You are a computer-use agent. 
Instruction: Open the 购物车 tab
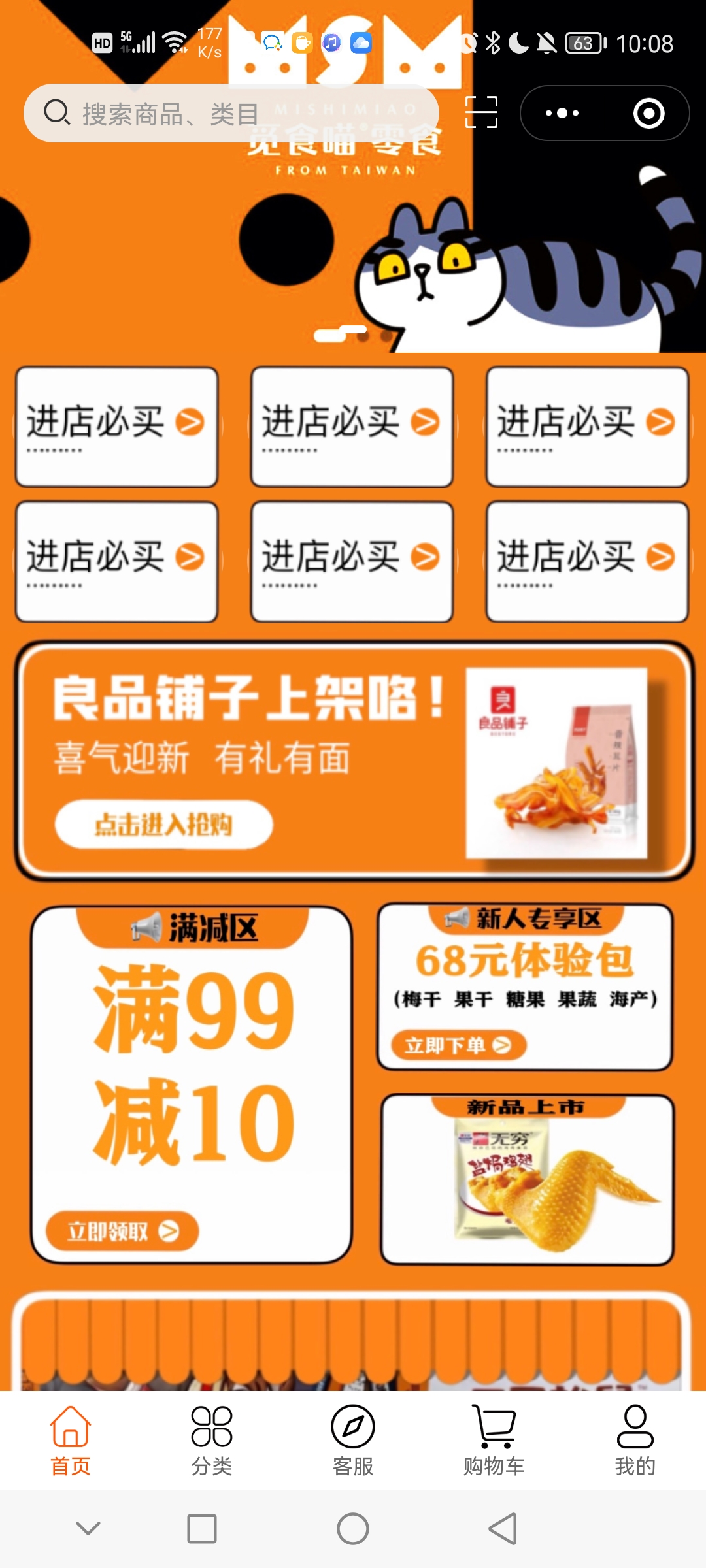point(494,1441)
